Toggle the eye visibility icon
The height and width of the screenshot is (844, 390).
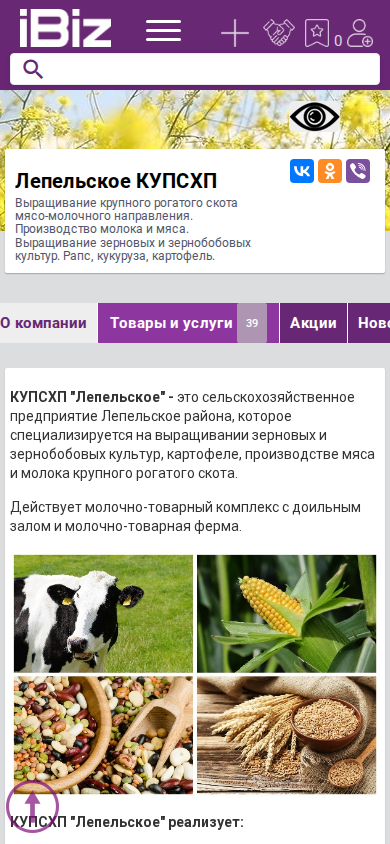tap(315, 116)
